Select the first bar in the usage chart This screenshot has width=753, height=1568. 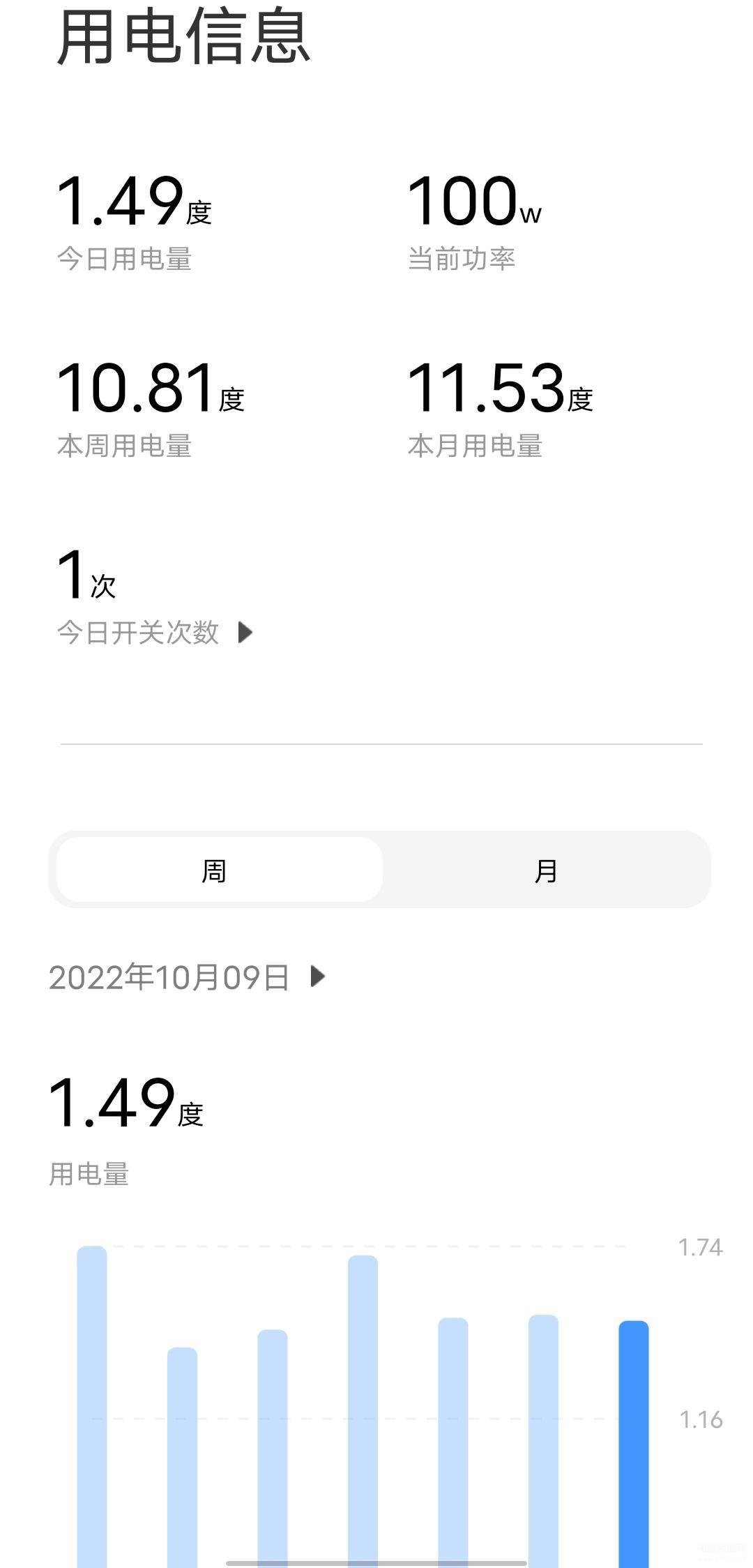(x=92, y=1407)
